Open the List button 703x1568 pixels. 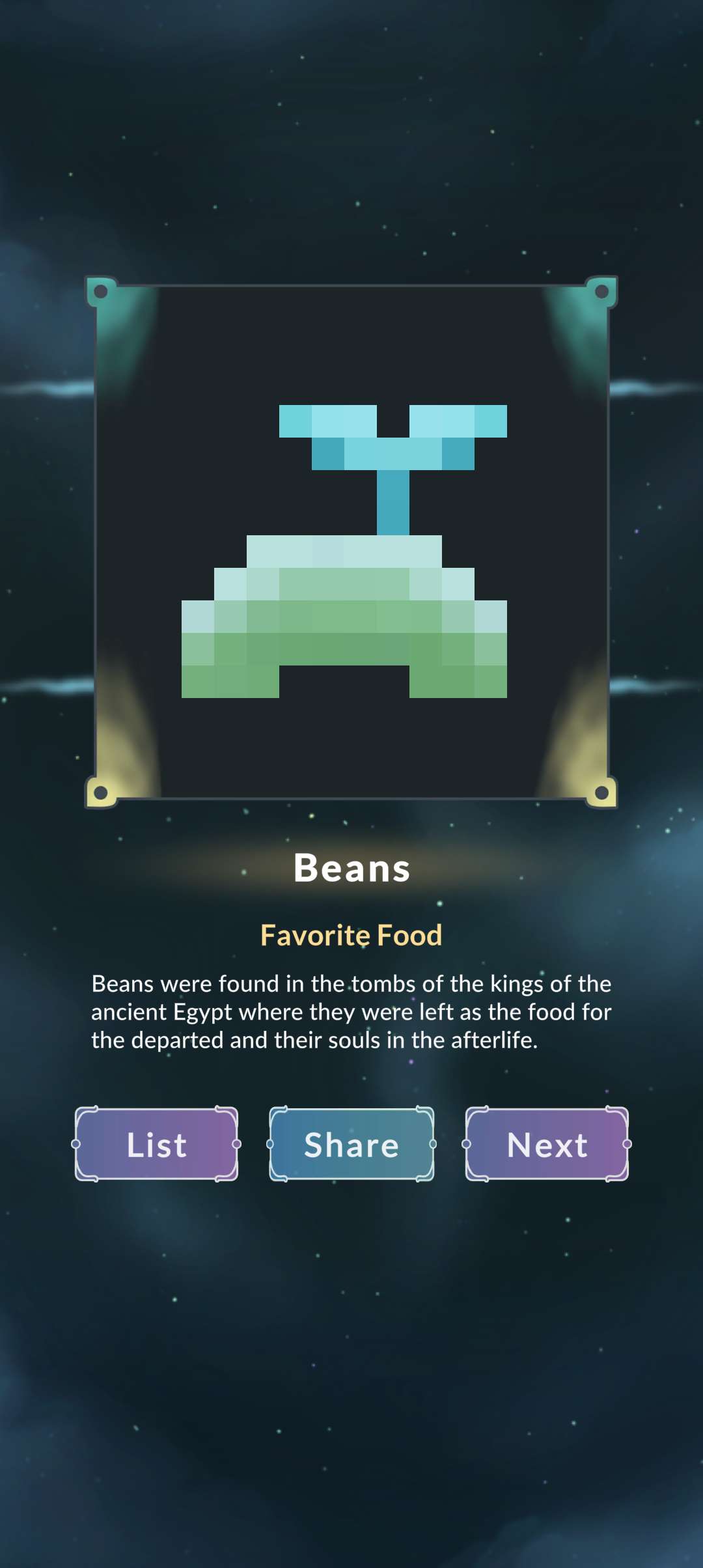tap(156, 1144)
